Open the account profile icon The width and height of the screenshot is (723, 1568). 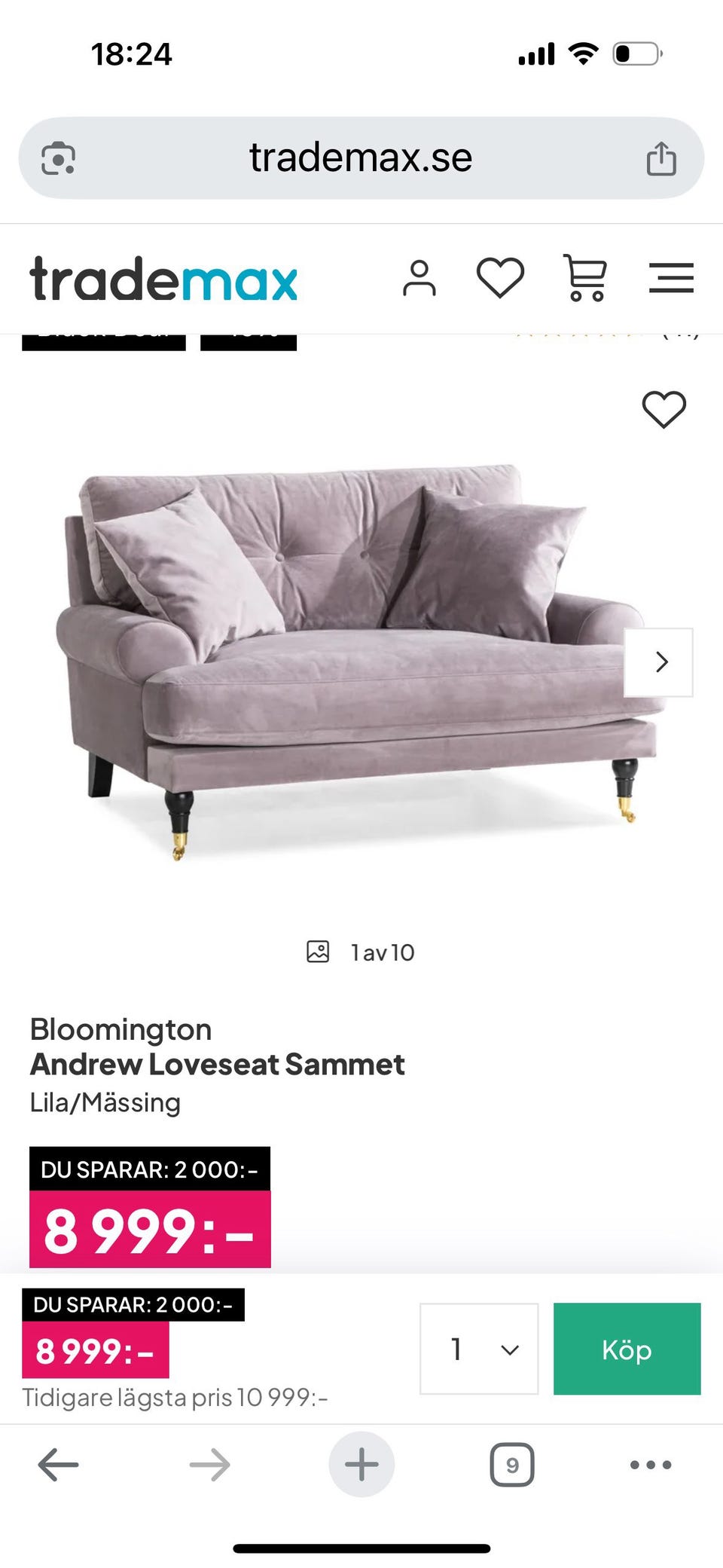click(419, 279)
